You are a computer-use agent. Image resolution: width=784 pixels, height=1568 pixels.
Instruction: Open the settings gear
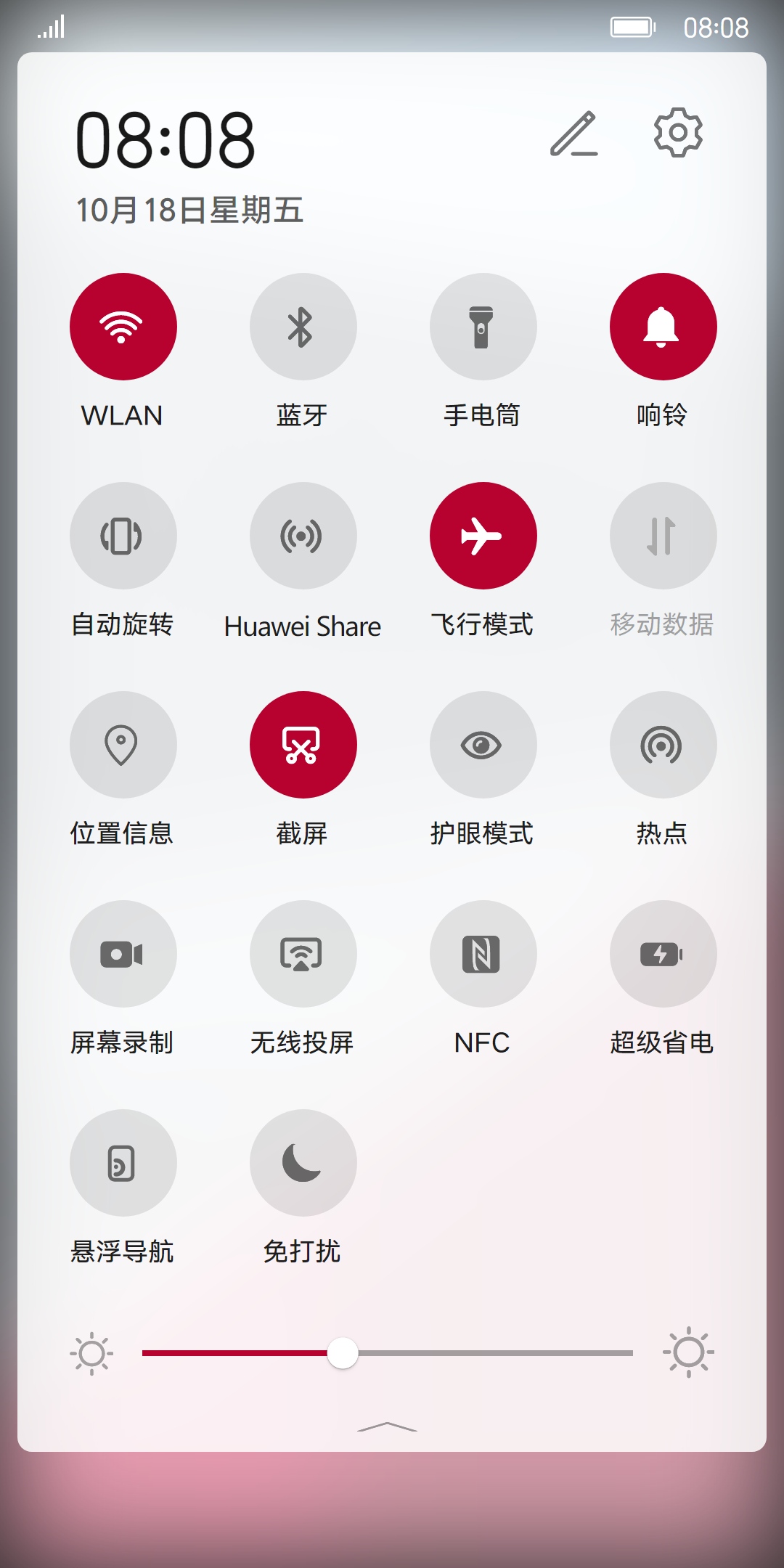(x=678, y=132)
